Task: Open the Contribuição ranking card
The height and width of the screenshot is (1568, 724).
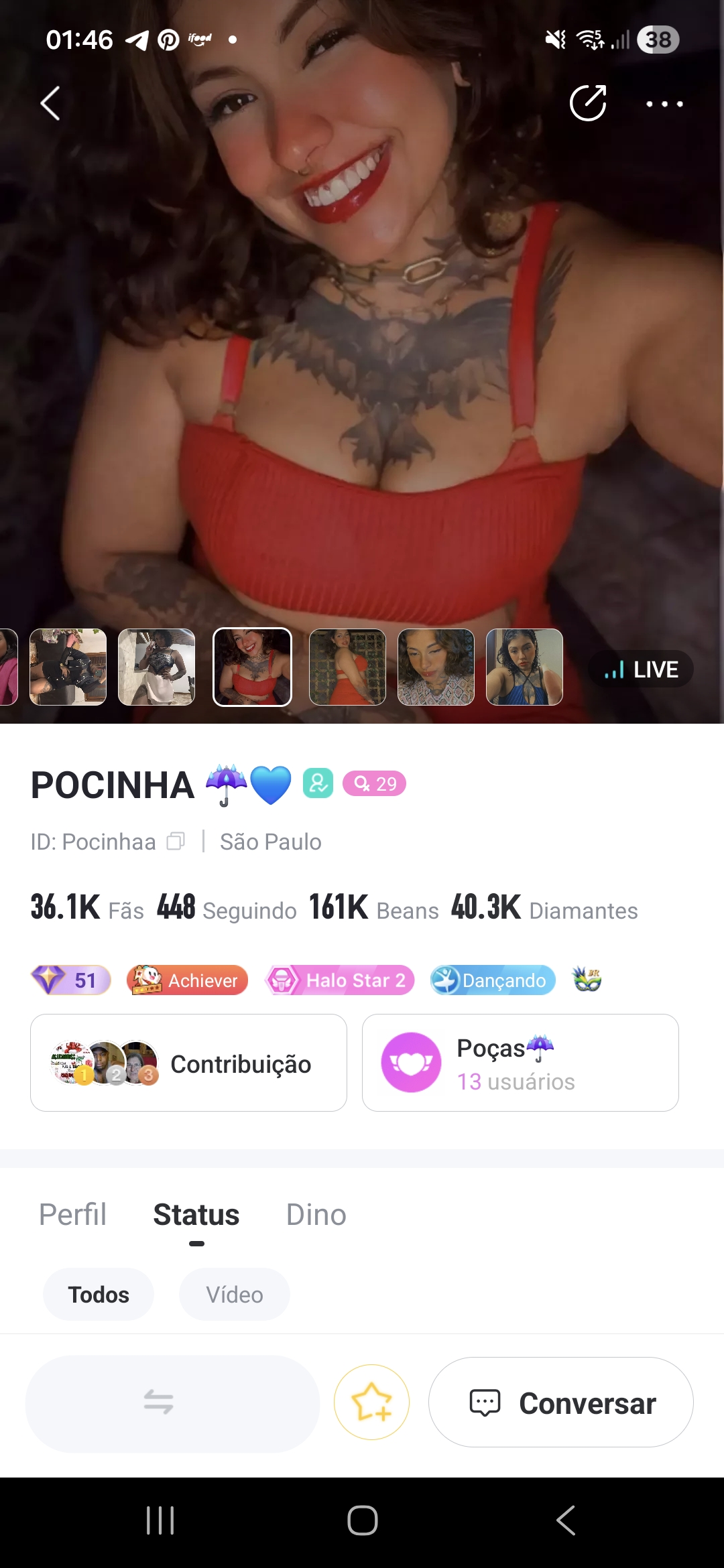Action: pos(188,1063)
